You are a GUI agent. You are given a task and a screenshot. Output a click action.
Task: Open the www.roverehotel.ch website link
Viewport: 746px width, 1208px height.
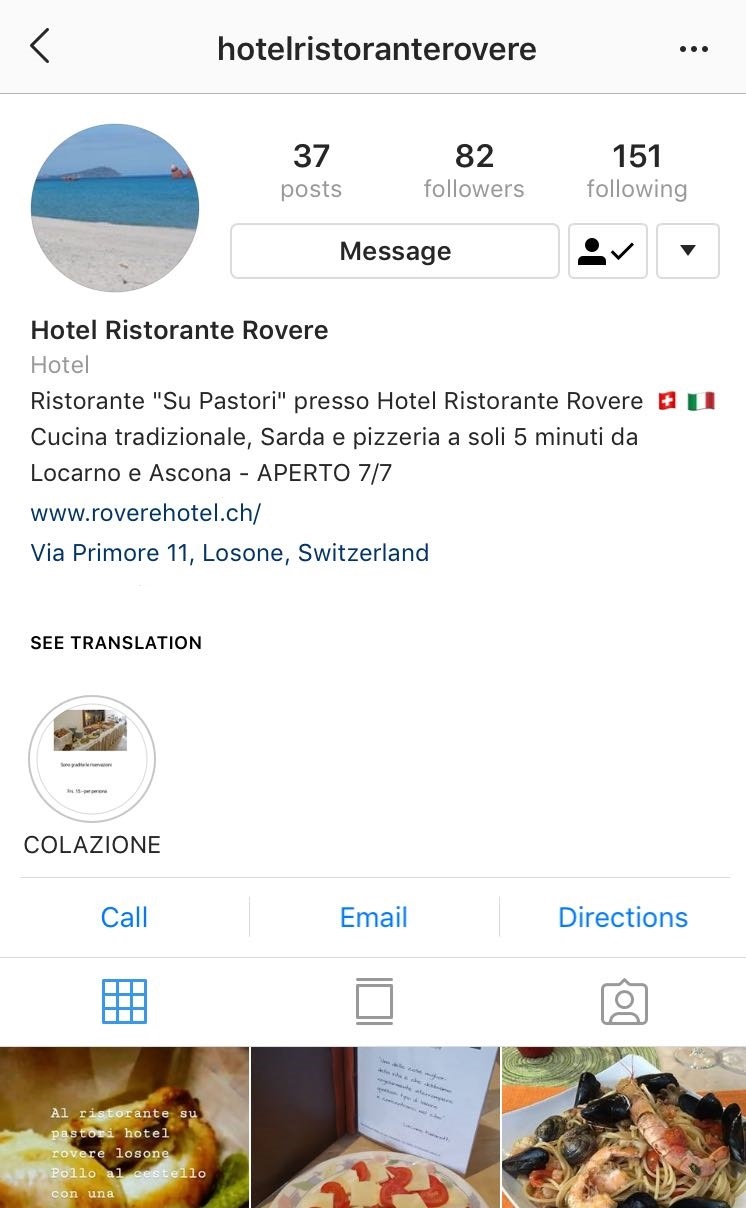(146, 513)
